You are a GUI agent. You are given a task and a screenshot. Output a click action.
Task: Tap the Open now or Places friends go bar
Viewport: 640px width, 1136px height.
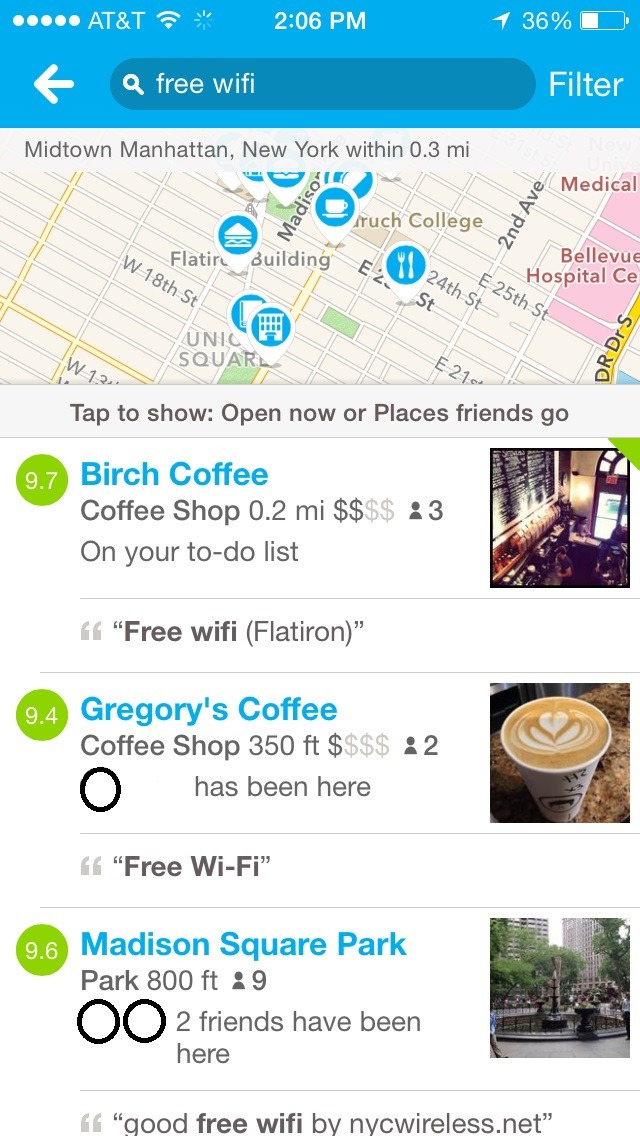click(x=320, y=413)
